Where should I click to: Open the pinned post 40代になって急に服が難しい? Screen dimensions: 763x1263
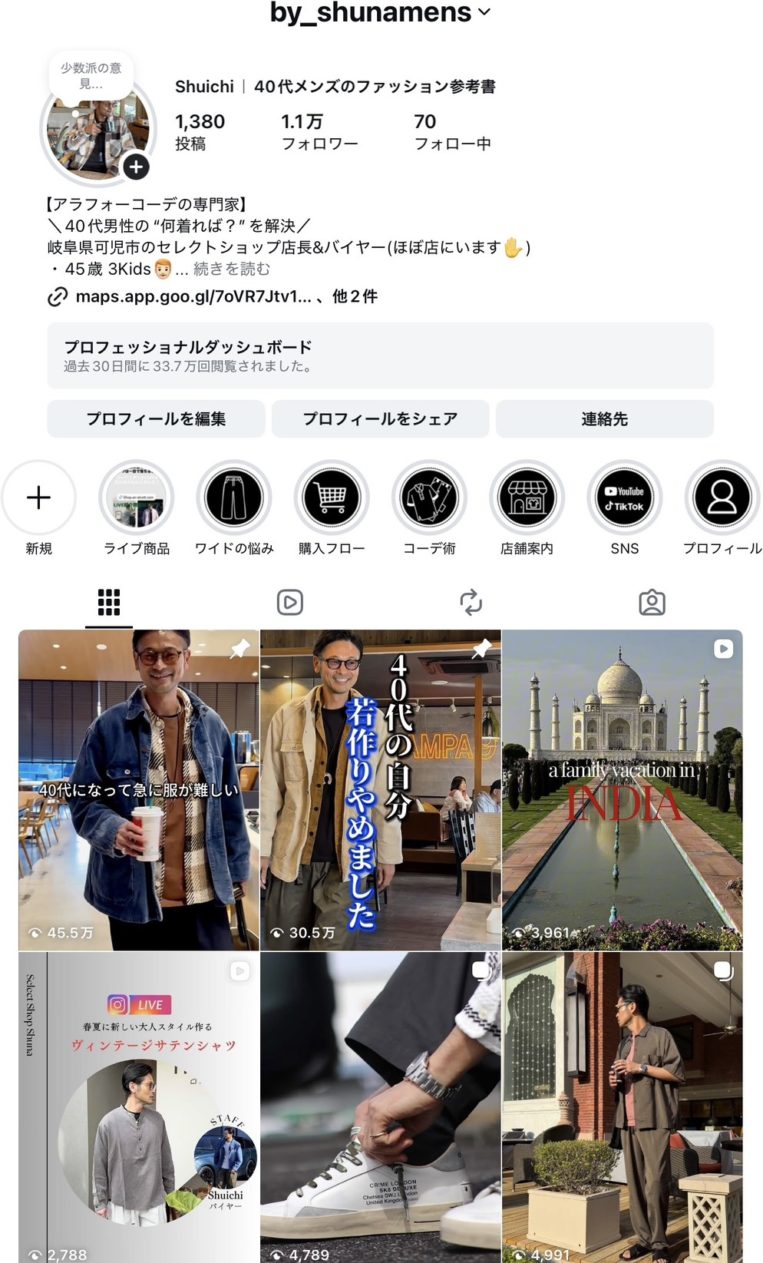pos(138,790)
